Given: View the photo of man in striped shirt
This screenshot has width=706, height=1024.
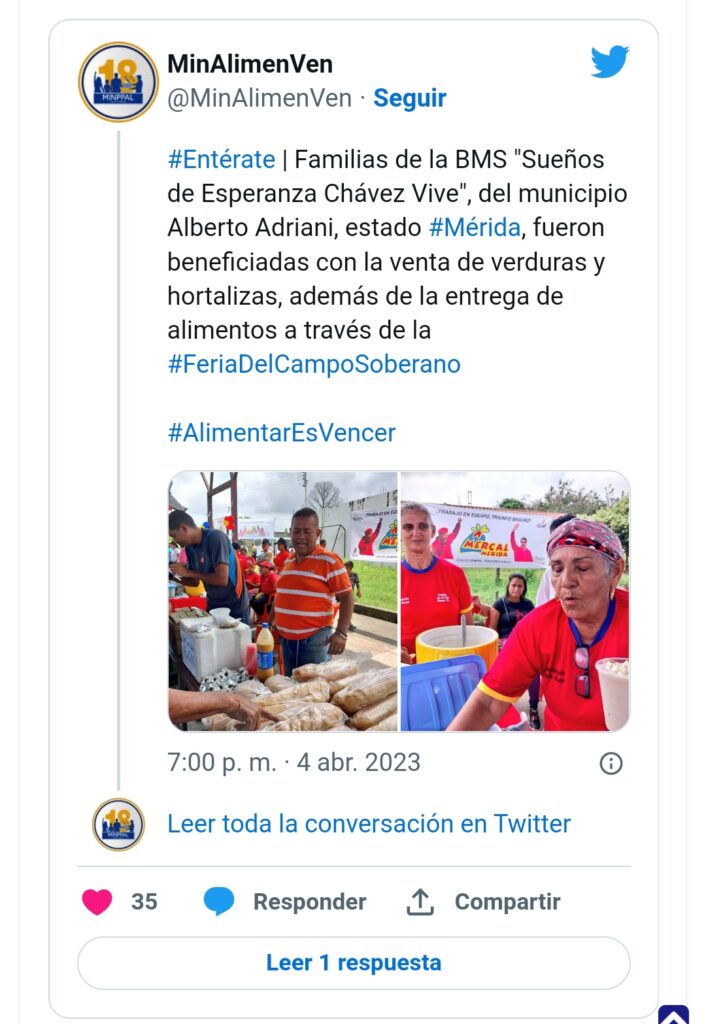Looking at the screenshot, I should tap(283, 601).
